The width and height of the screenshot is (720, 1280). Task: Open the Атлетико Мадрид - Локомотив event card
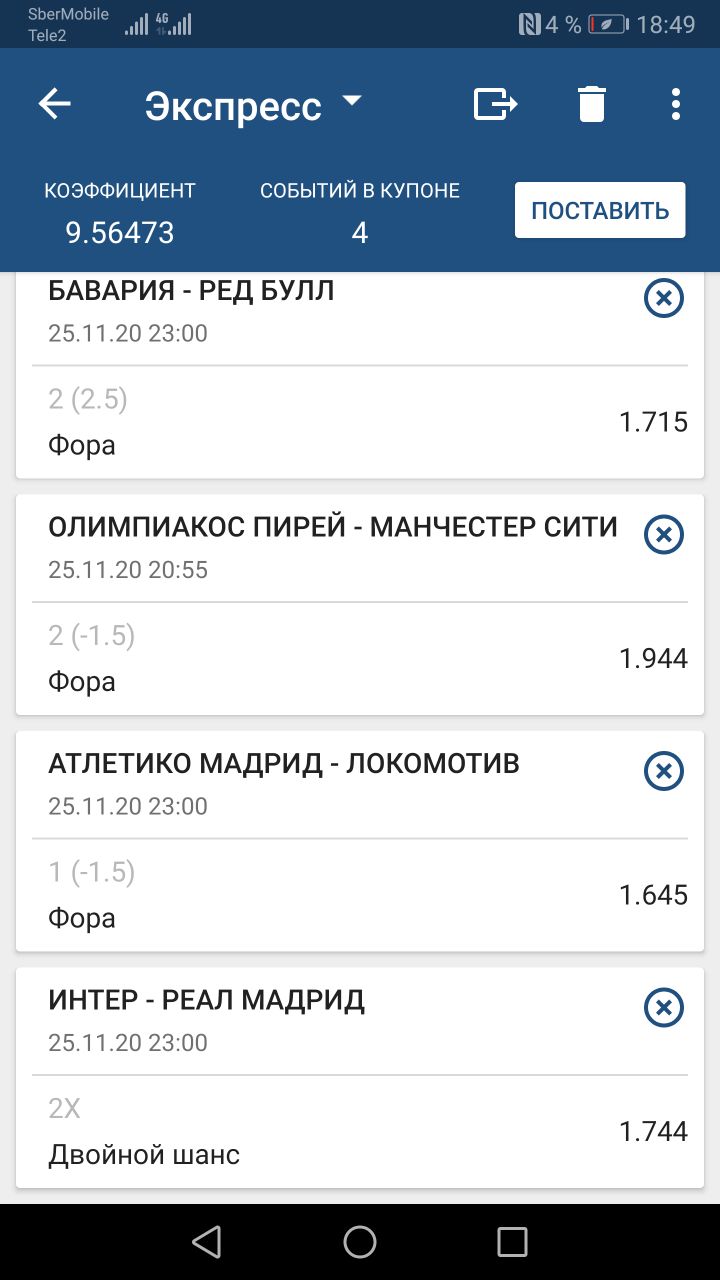pos(360,841)
